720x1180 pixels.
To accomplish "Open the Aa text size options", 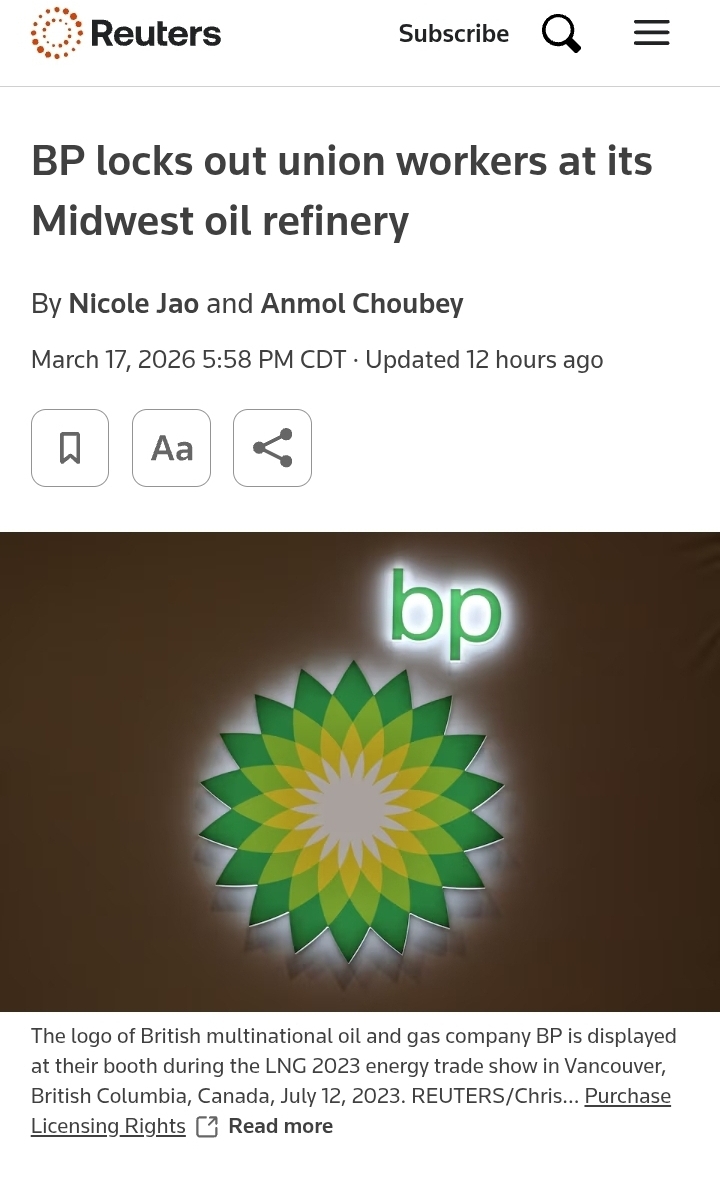I will click(172, 448).
